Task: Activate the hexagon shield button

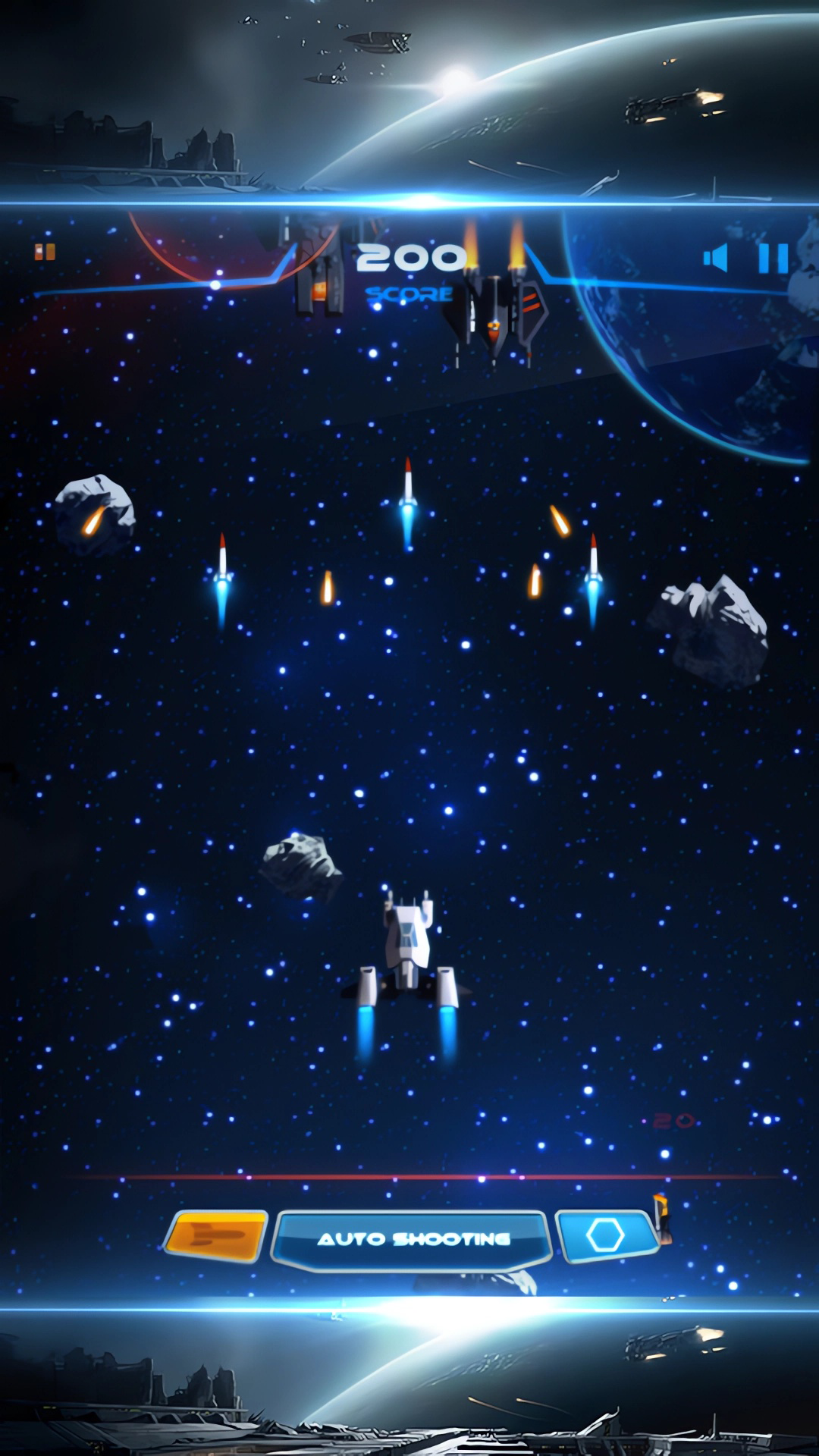Action: tap(605, 1235)
